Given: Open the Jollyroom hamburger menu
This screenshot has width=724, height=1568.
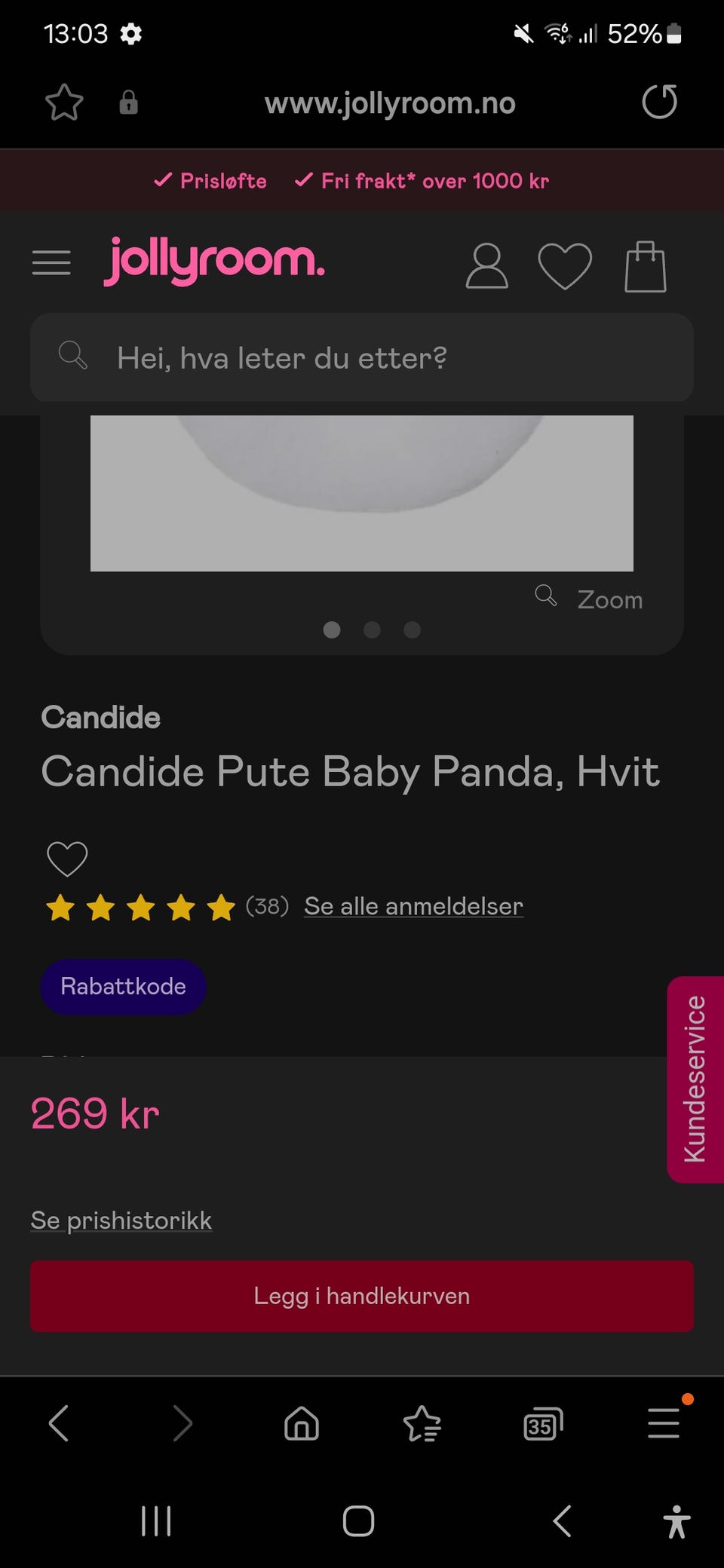Looking at the screenshot, I should (x=51, y=263).
